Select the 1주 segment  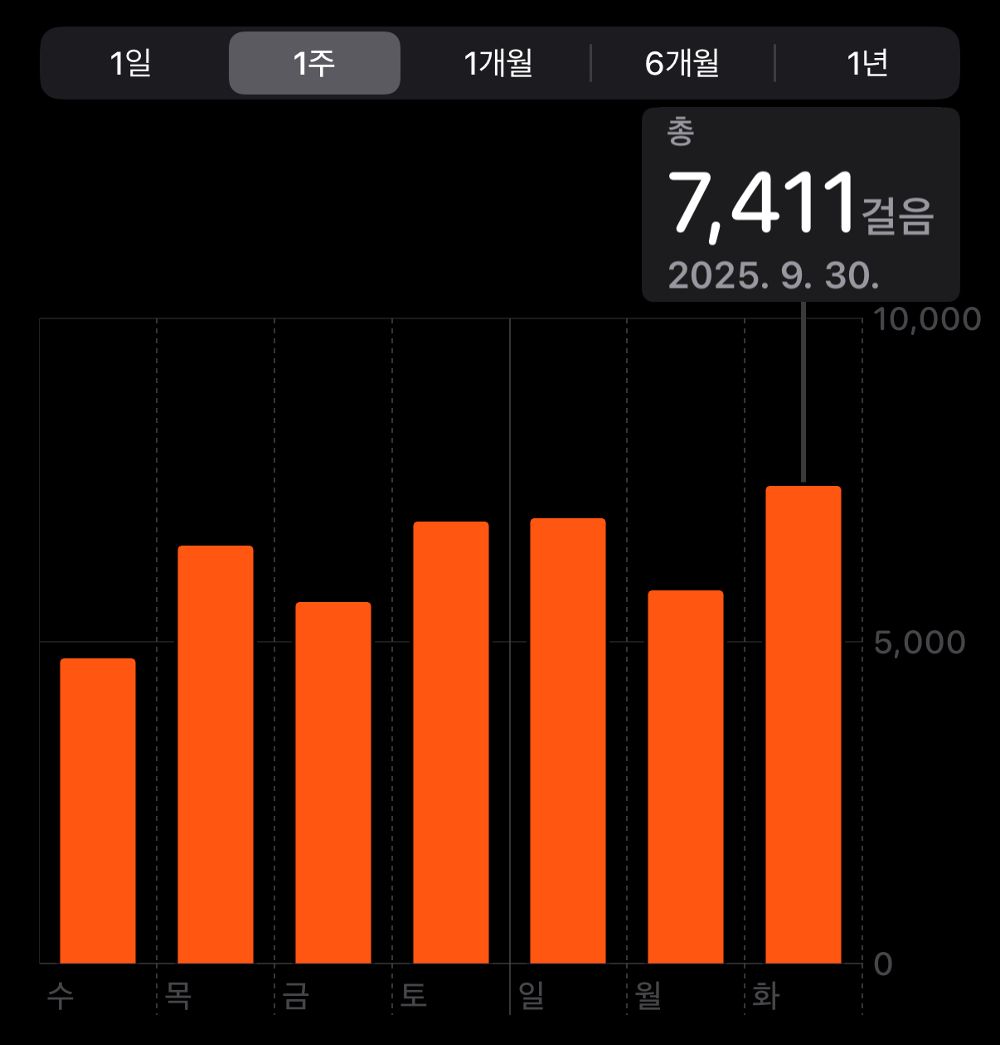pyautogui.click(x=314, y=64)
